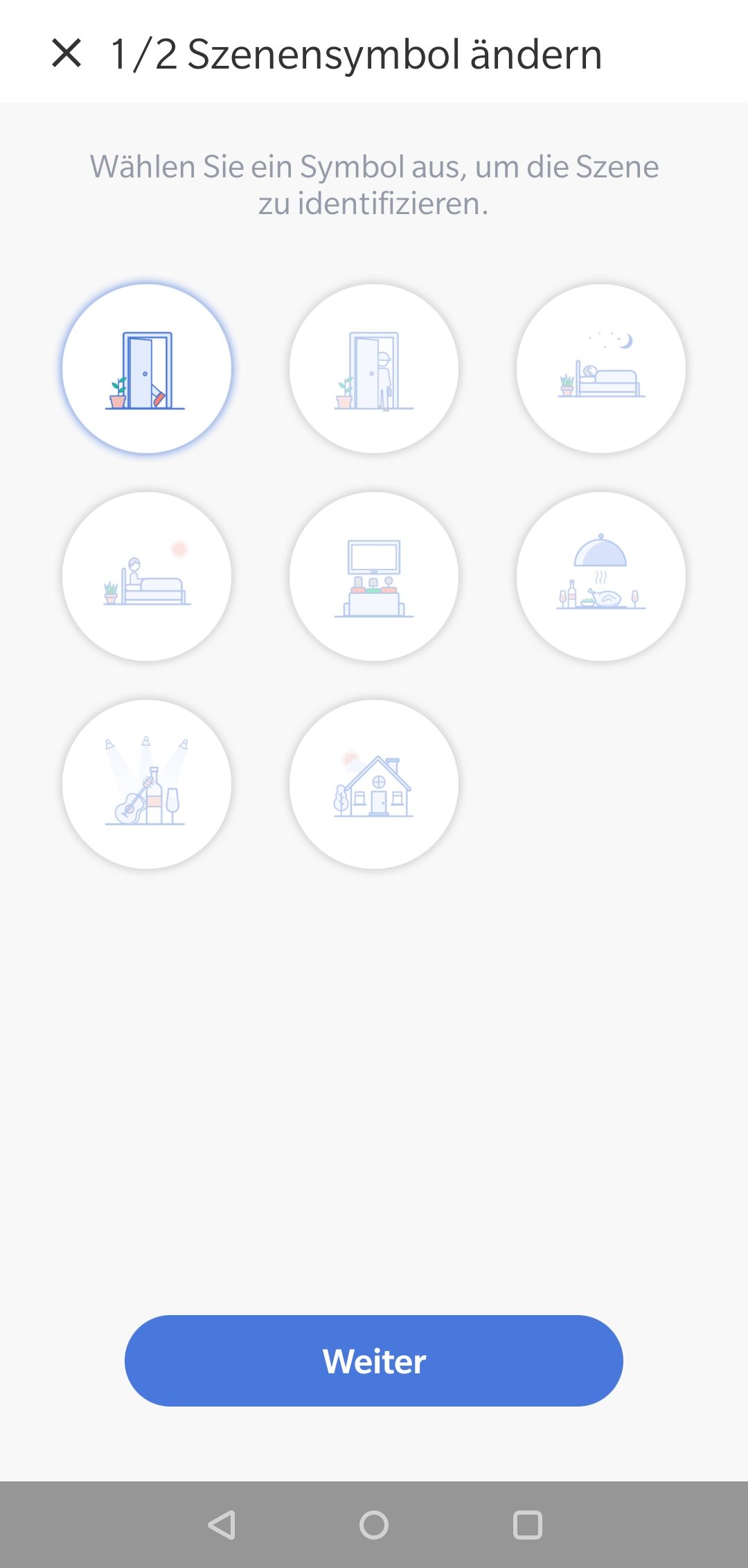The image size is (748, 1568).
Task: Go back using the system back button
Action: pyautogui.click(x=222, y=1524)
